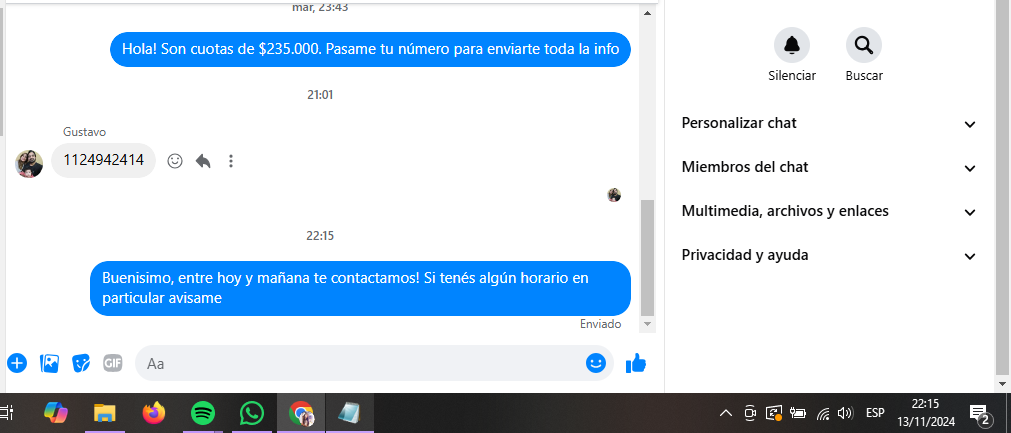The width and height of the screenshot is (1011, 433).
Task: Expand Multimedia, archivos y enlaces
Action: tap(828, 211)
